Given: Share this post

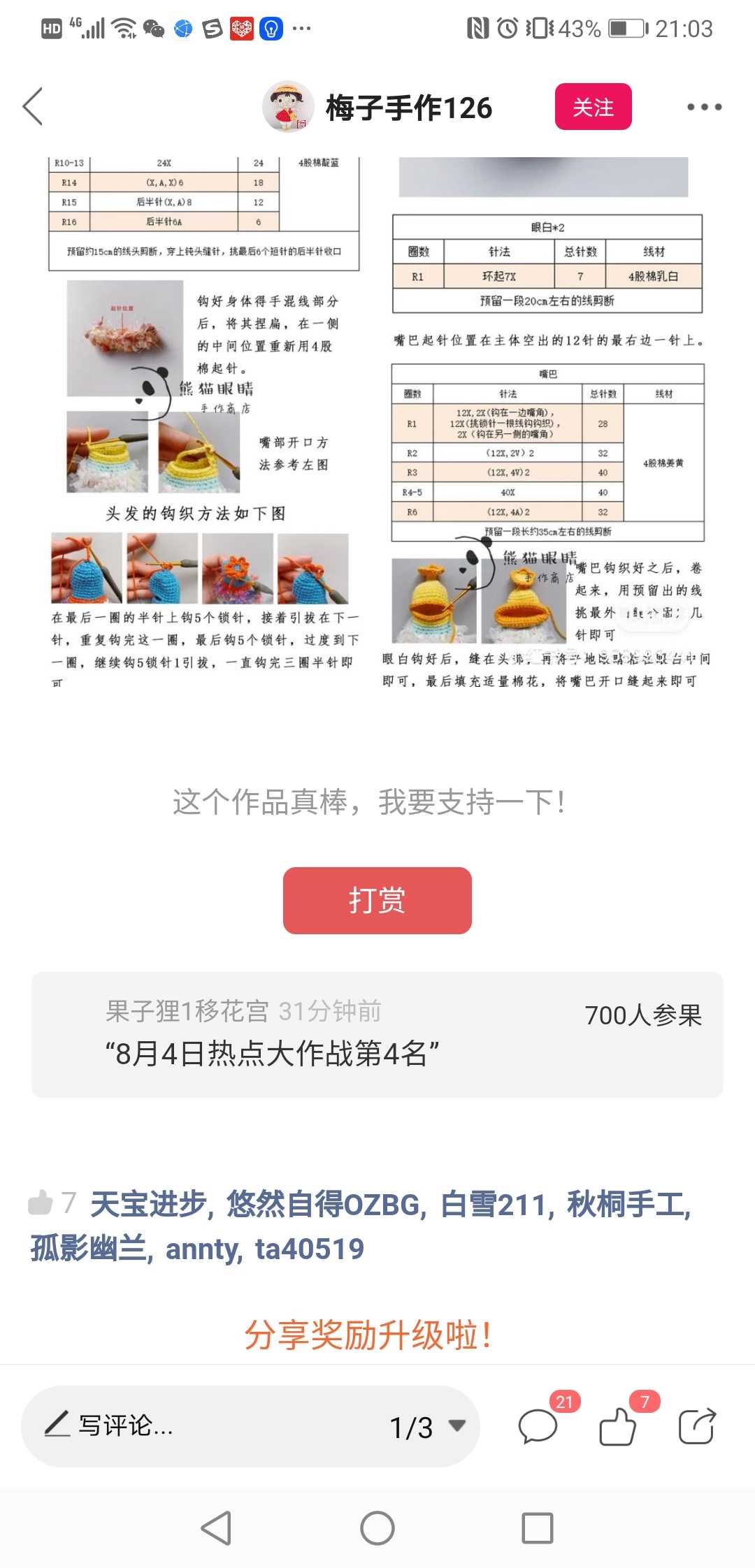Looking at the screenshot, I should pos(698,1425).
